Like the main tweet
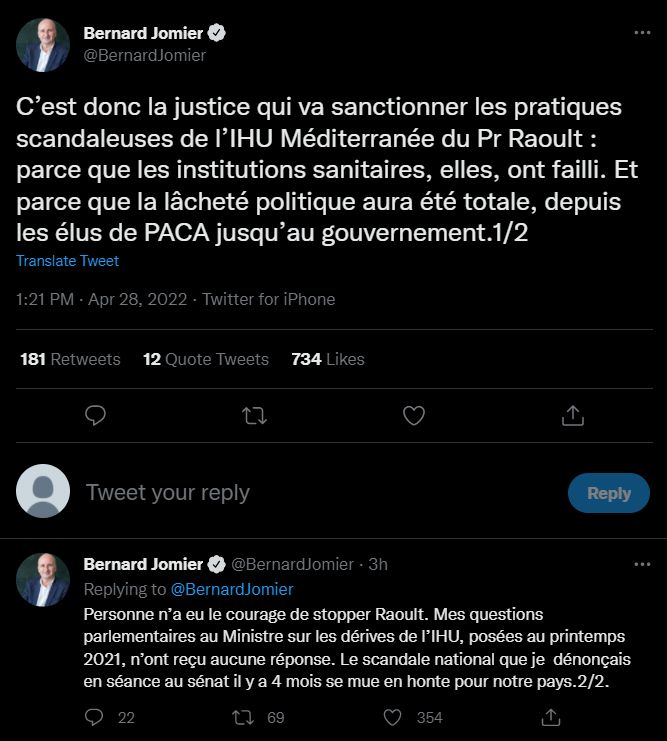Viewport: 667px width, 741px height. point(413,414)
